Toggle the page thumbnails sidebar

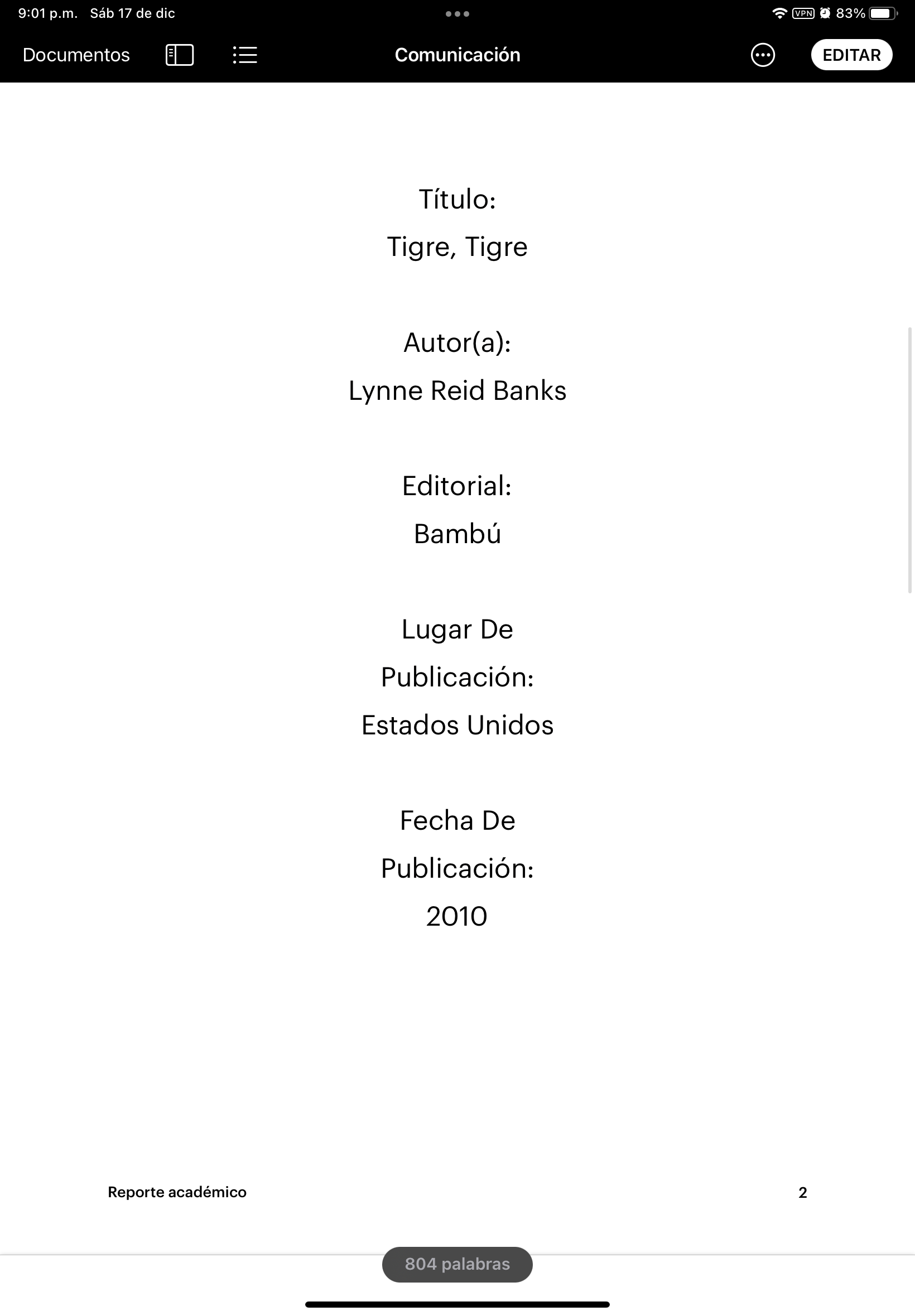click(x=180, y=55)
